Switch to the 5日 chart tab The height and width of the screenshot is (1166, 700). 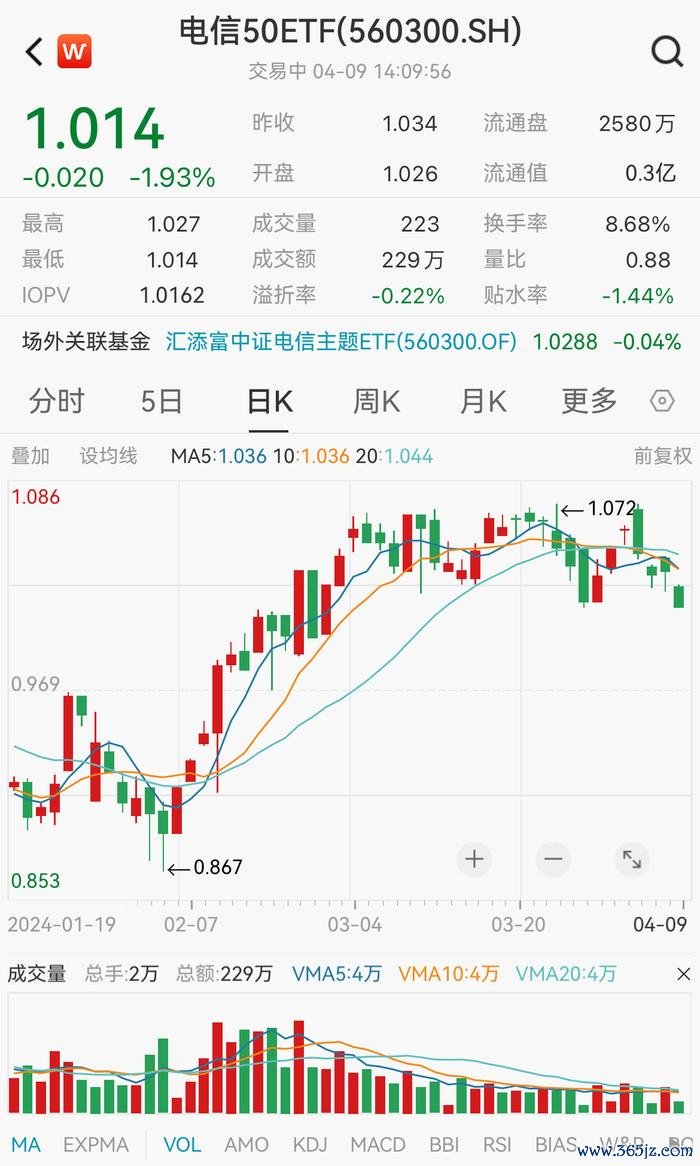[161, 402]
